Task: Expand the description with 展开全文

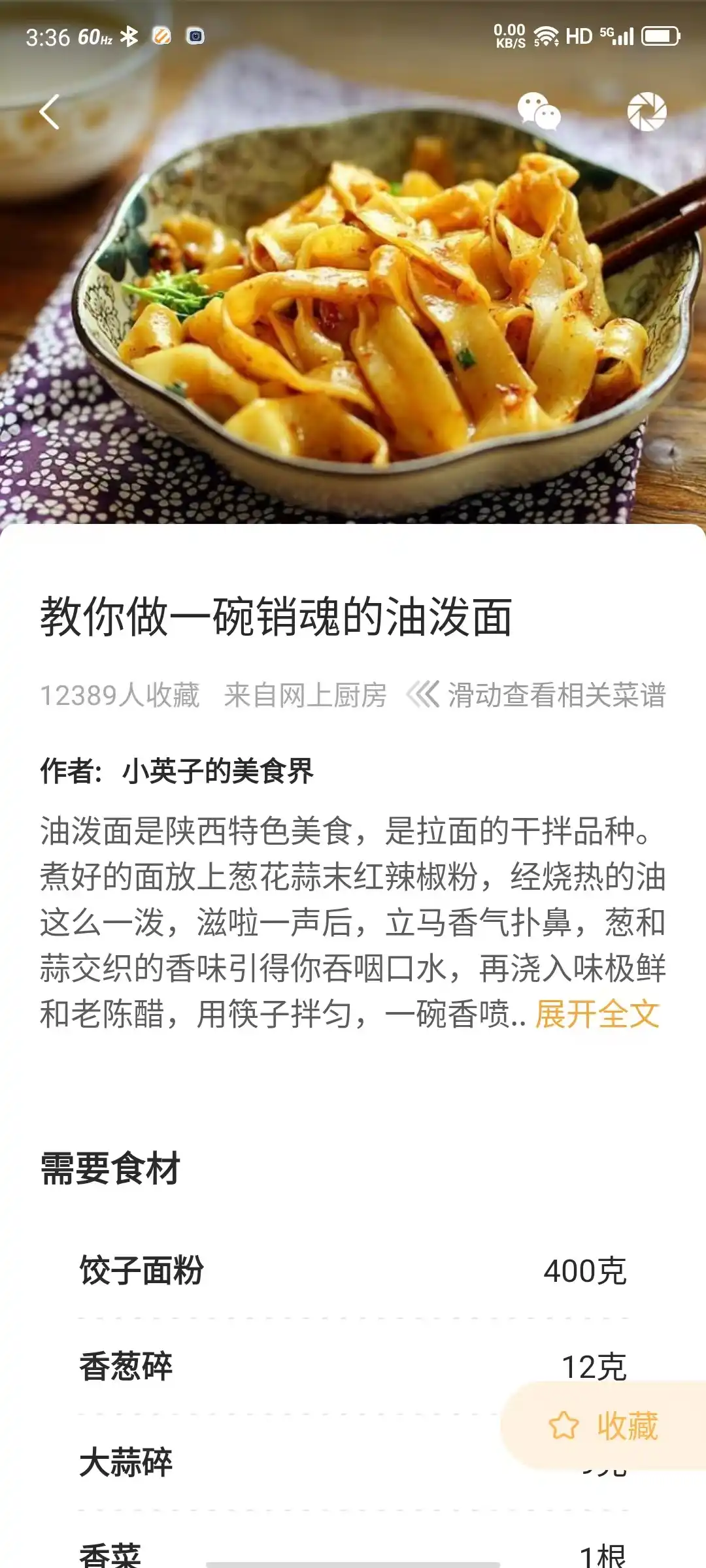Action: tap(597, 1015)
